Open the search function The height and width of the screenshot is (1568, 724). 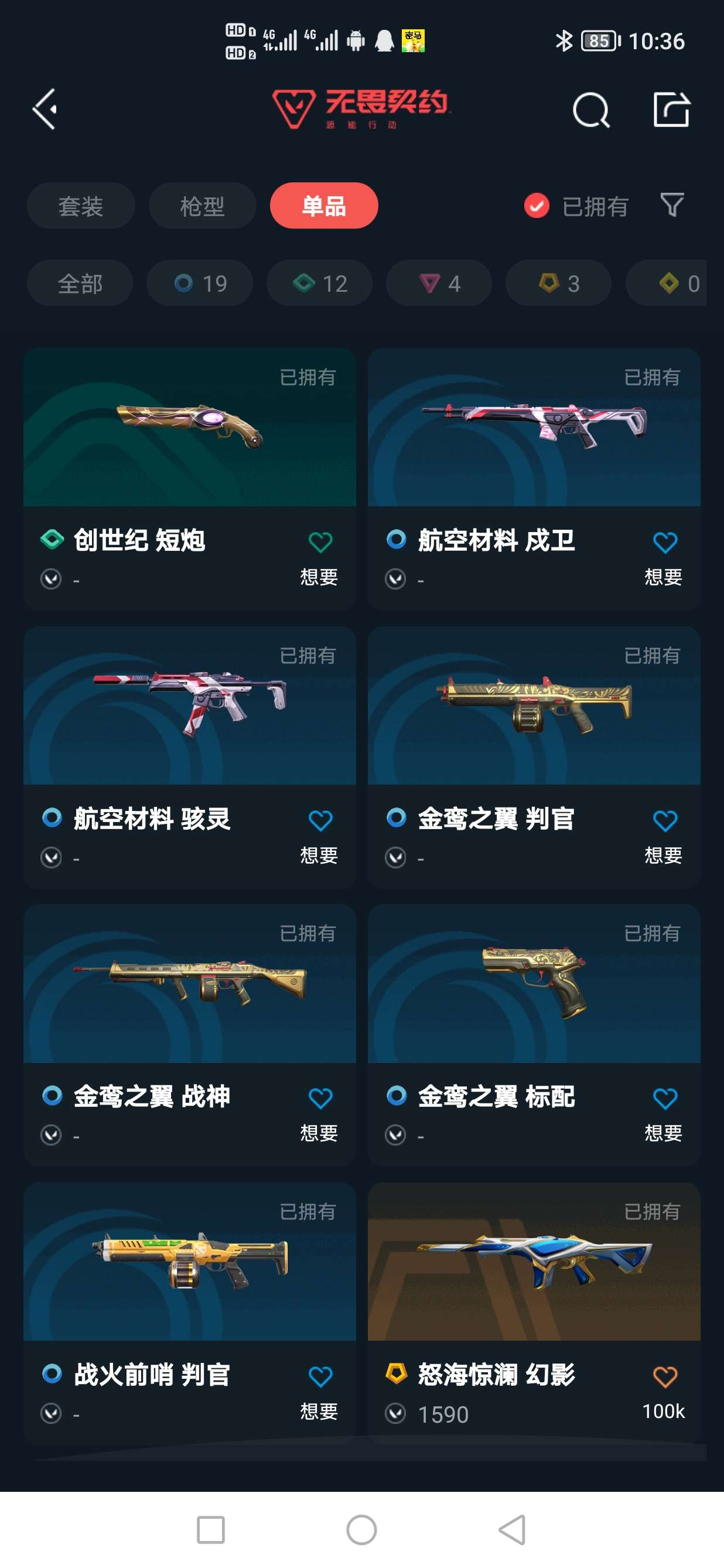point(589,110)
